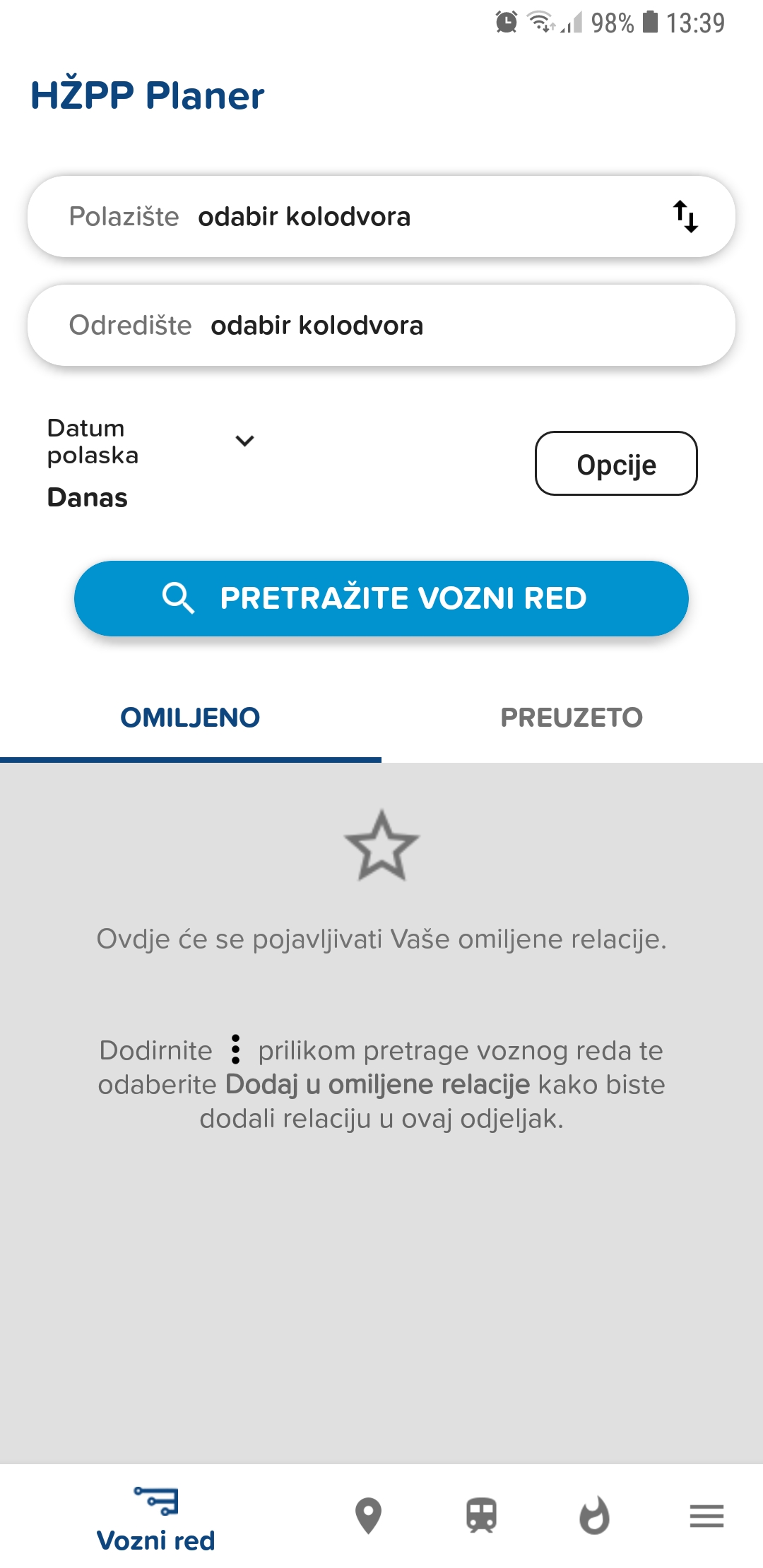Image resolution: width=763 pixels, height=1568 pixels.
Task: Swap departure and destination stations
Action: pos(685,216)
